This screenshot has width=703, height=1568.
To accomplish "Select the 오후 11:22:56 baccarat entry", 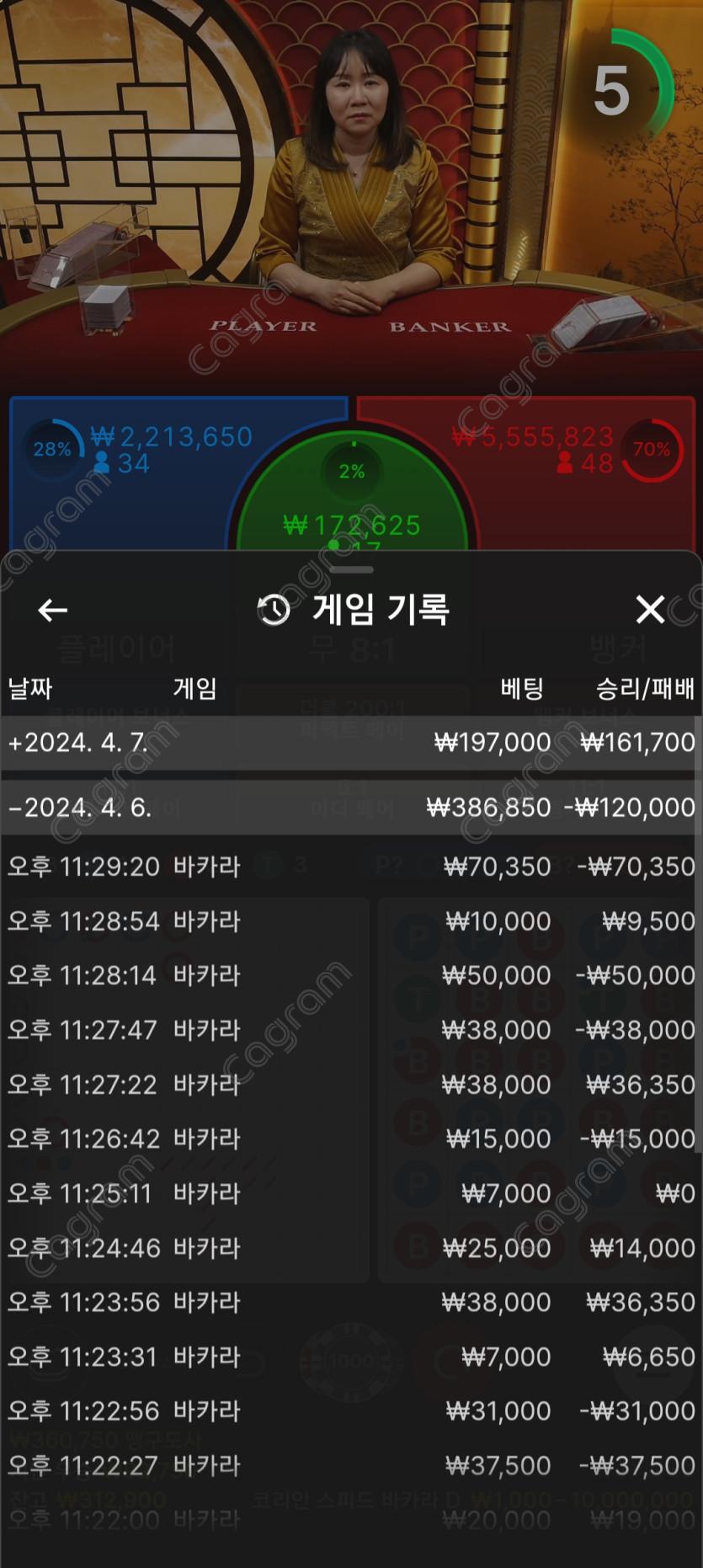I will [350, 1411].
